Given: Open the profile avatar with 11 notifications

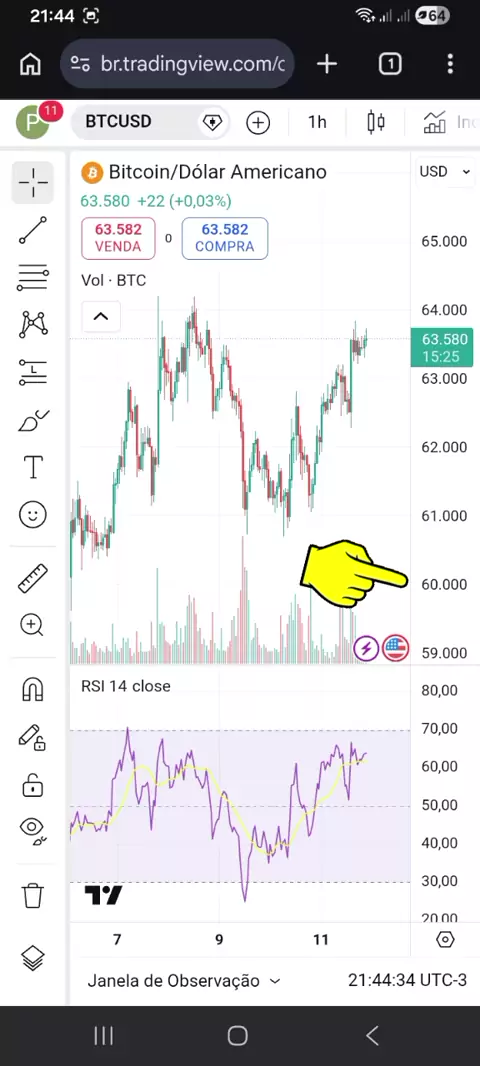Looking at the screenshot, I should pyautogui.click(x=34, y=122).
